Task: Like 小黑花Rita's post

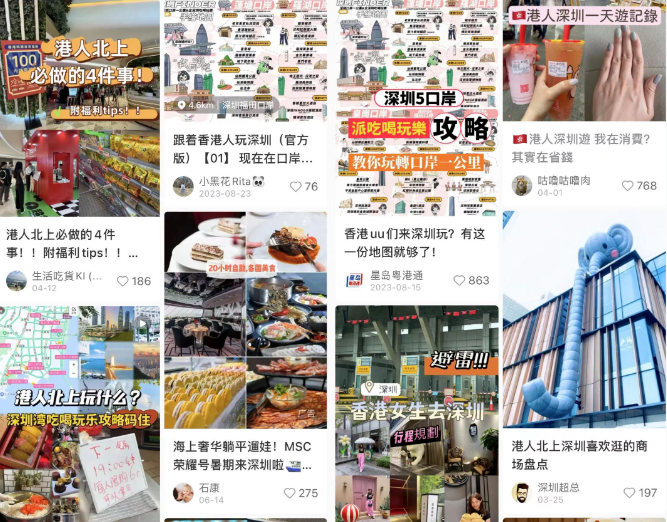Action: point(295,186)
